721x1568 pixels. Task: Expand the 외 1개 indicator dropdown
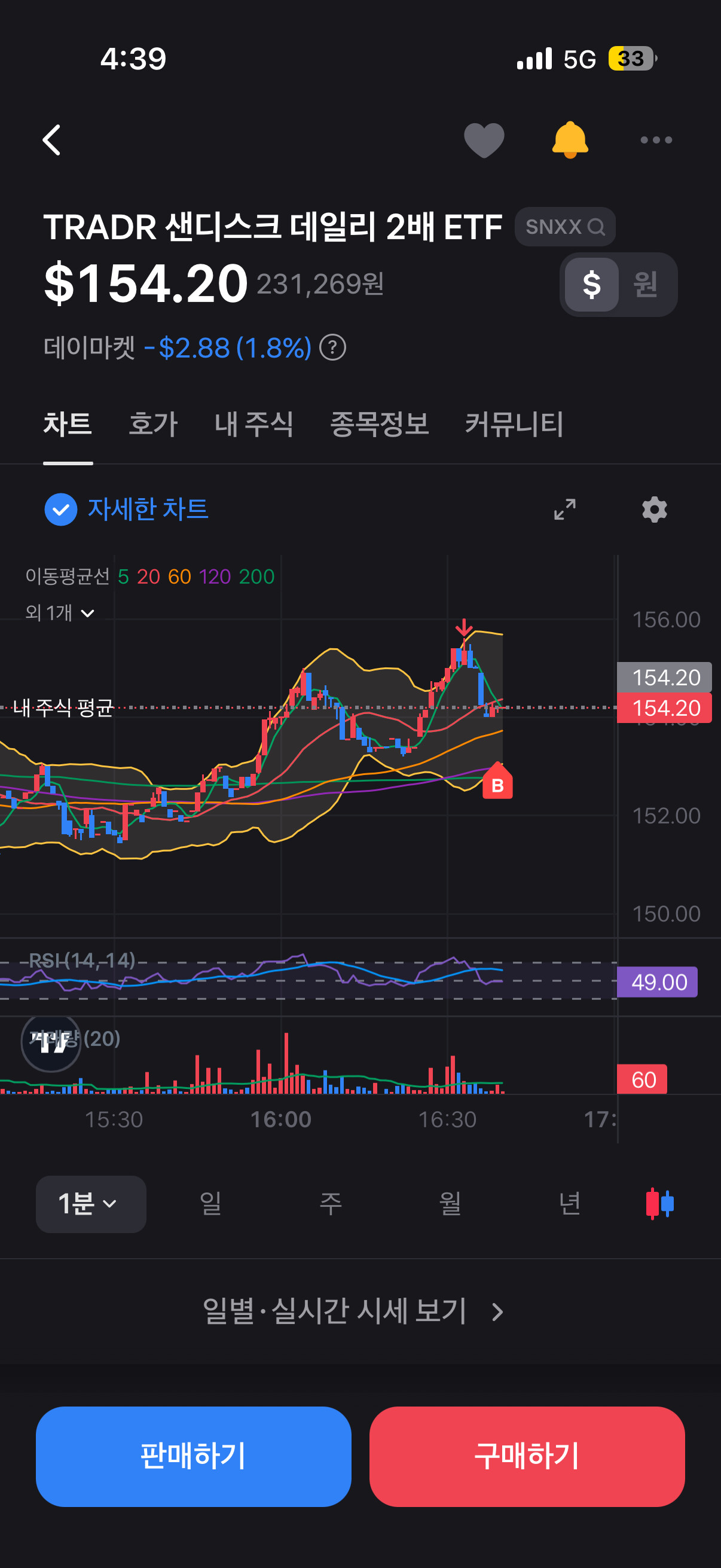(60, 612)
